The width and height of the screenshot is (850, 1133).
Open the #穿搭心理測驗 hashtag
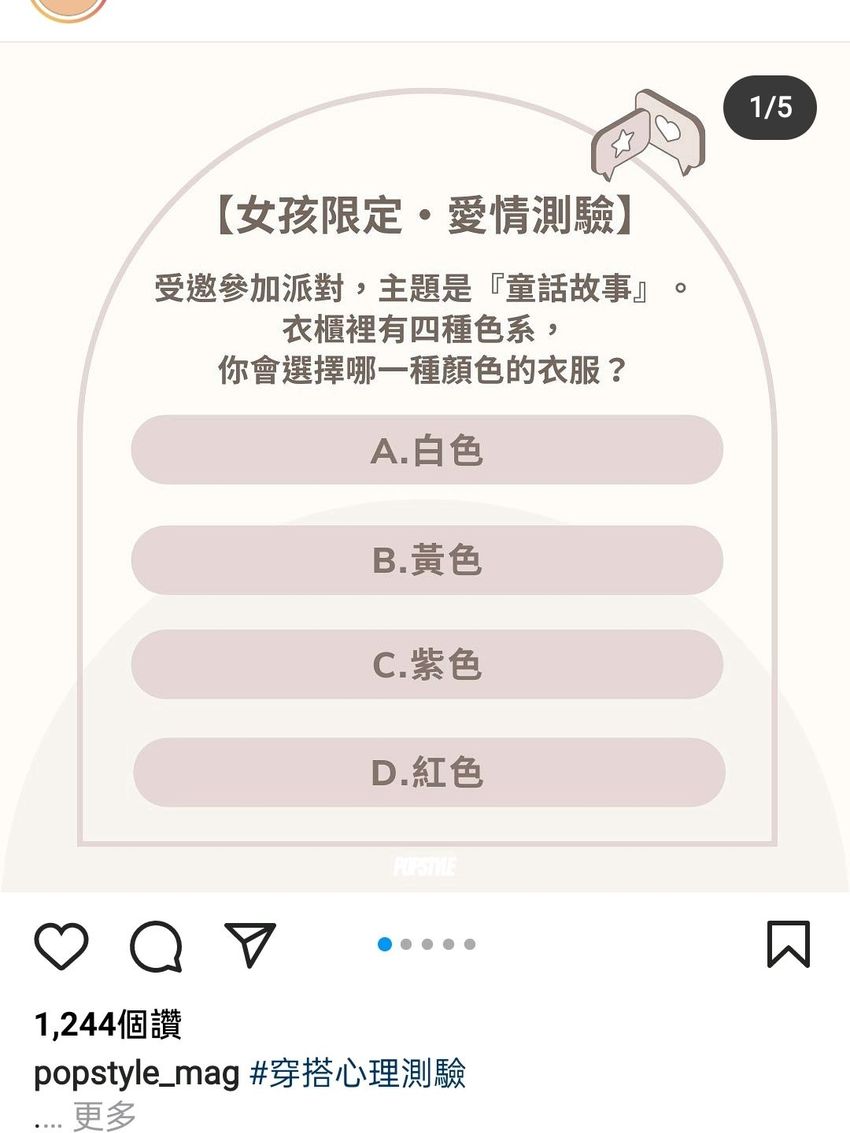(x=357, y=1074)
